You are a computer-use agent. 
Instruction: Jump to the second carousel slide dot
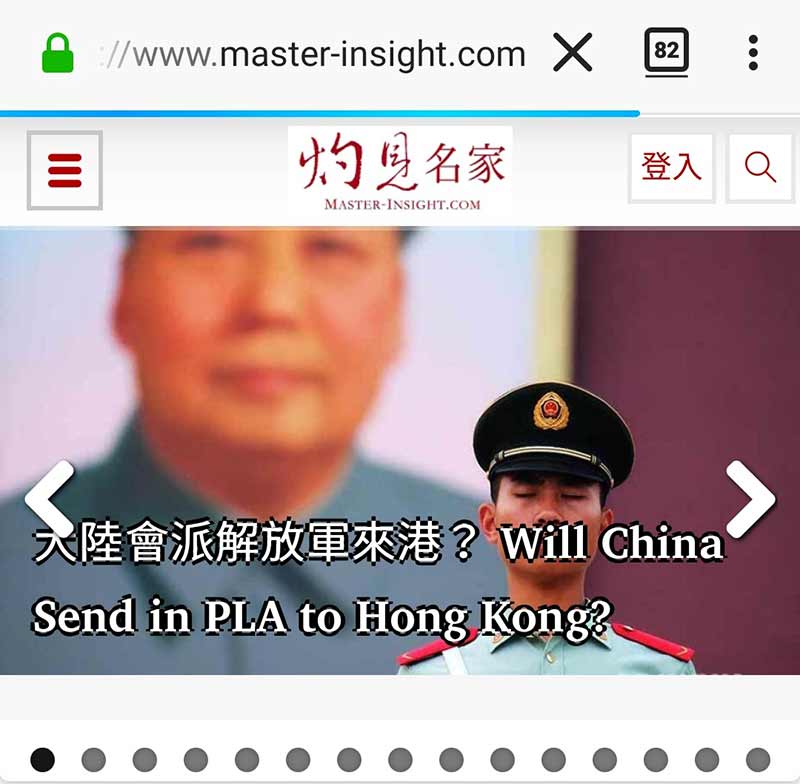(x=93, y=760)
